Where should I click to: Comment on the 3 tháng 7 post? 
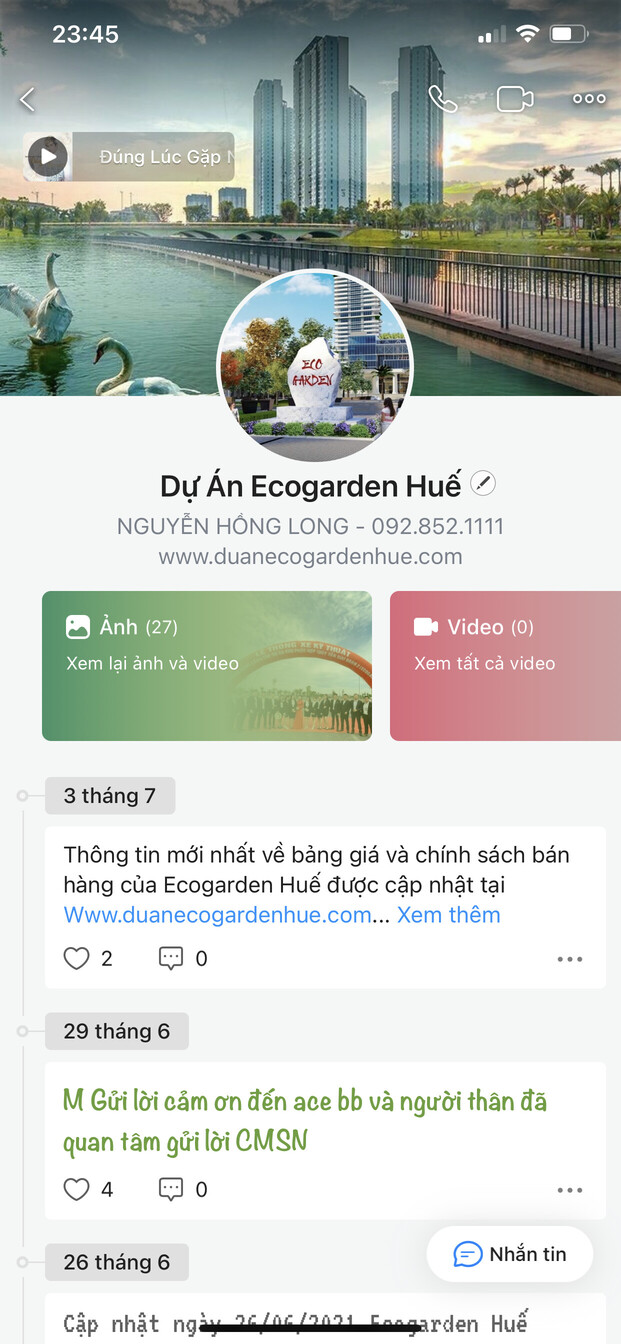pos(171,959)
